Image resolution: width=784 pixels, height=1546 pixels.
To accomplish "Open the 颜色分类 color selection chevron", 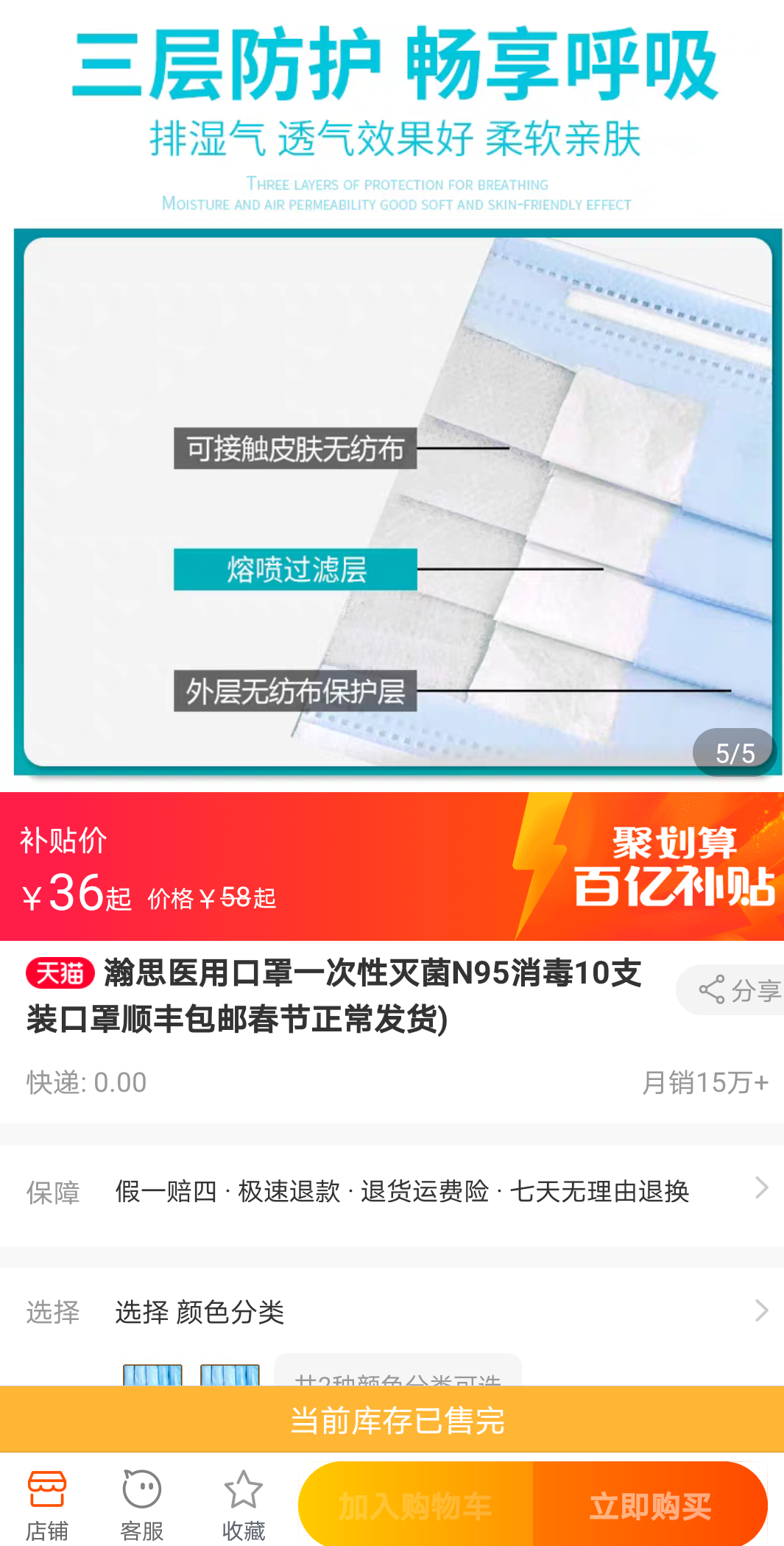I will pos(762,1312).
